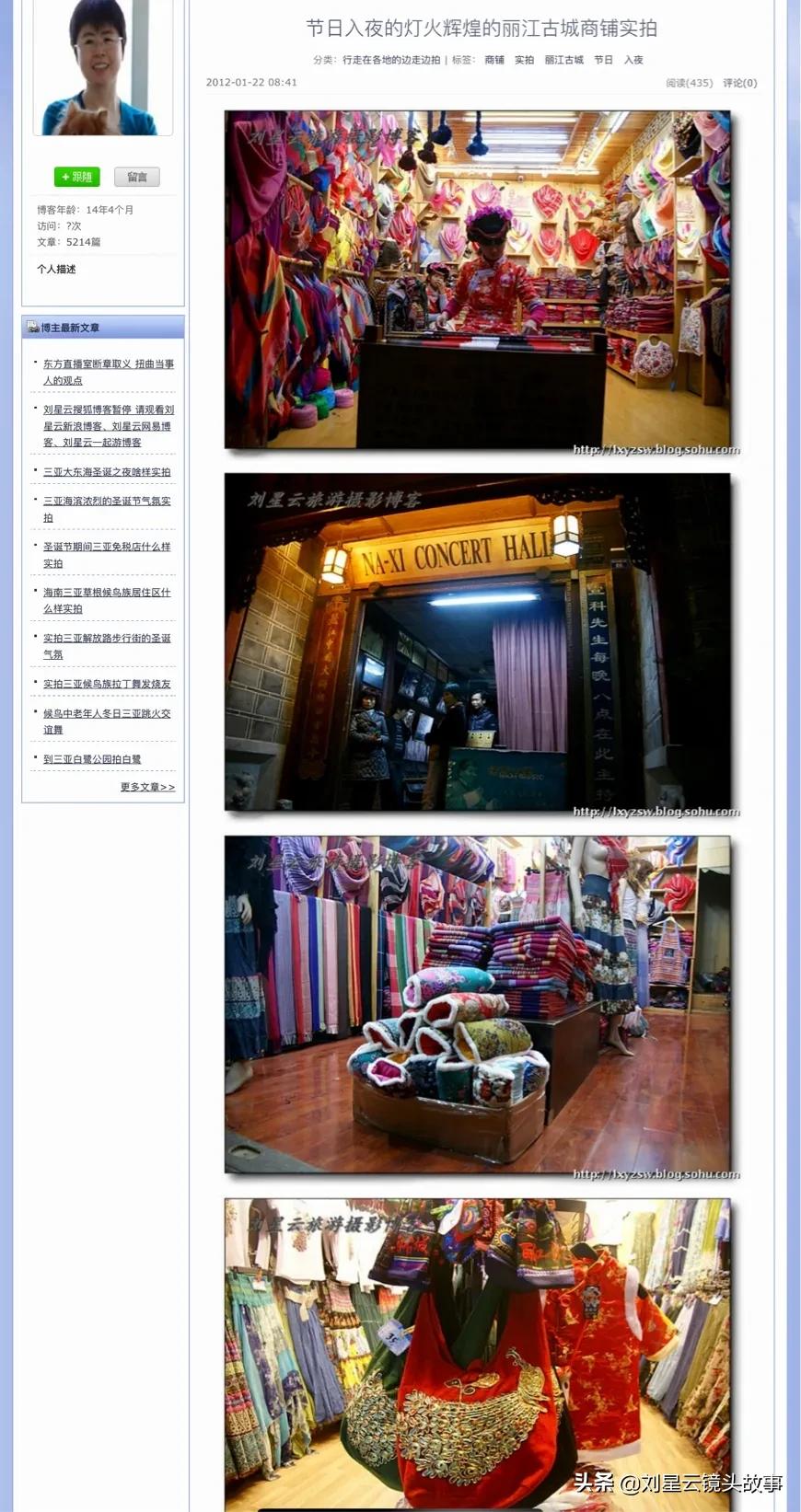This screenshot has width=801, height=1512.
Task: Select the 商铺 tag
Action: pos(494,60)
